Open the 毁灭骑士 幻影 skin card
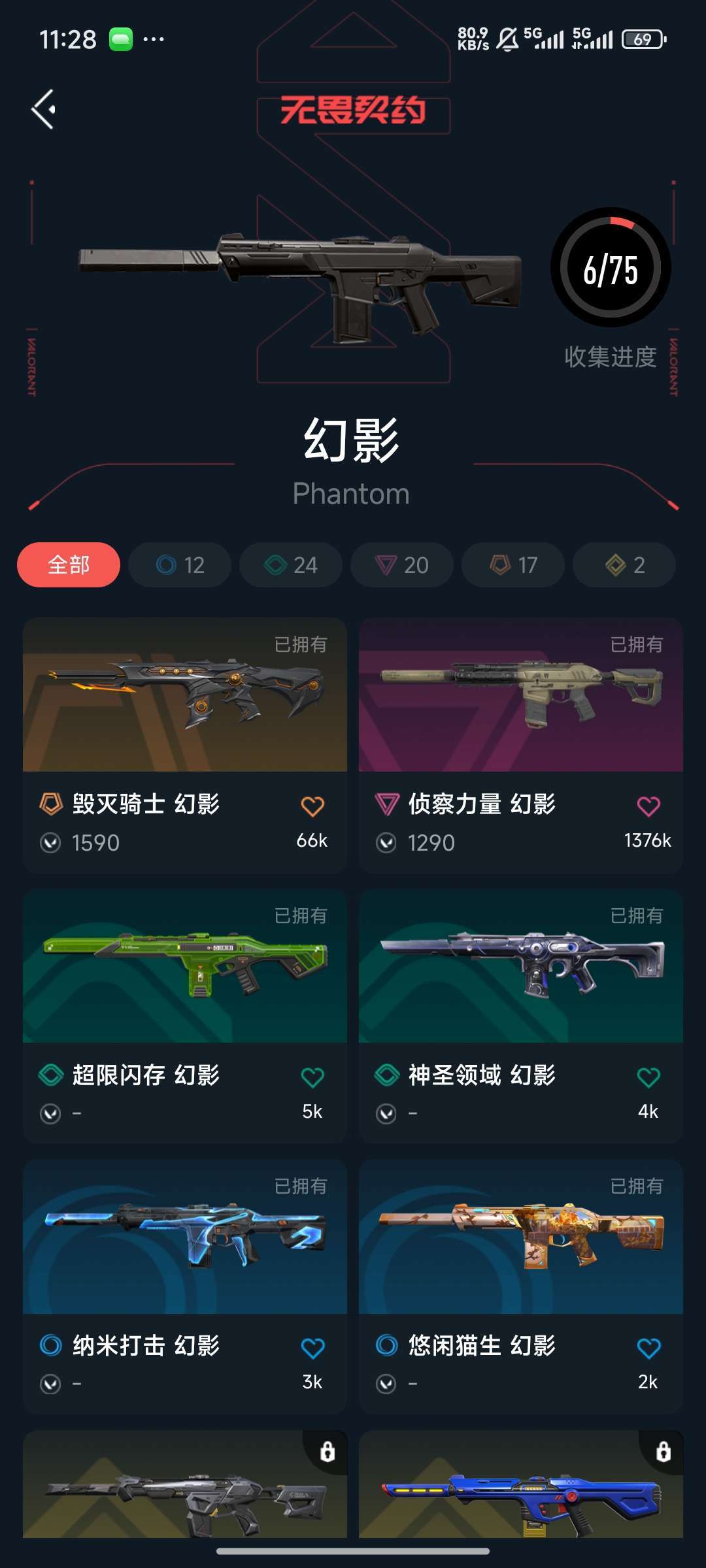The image size is (706, 1568). tap(185, 745)
